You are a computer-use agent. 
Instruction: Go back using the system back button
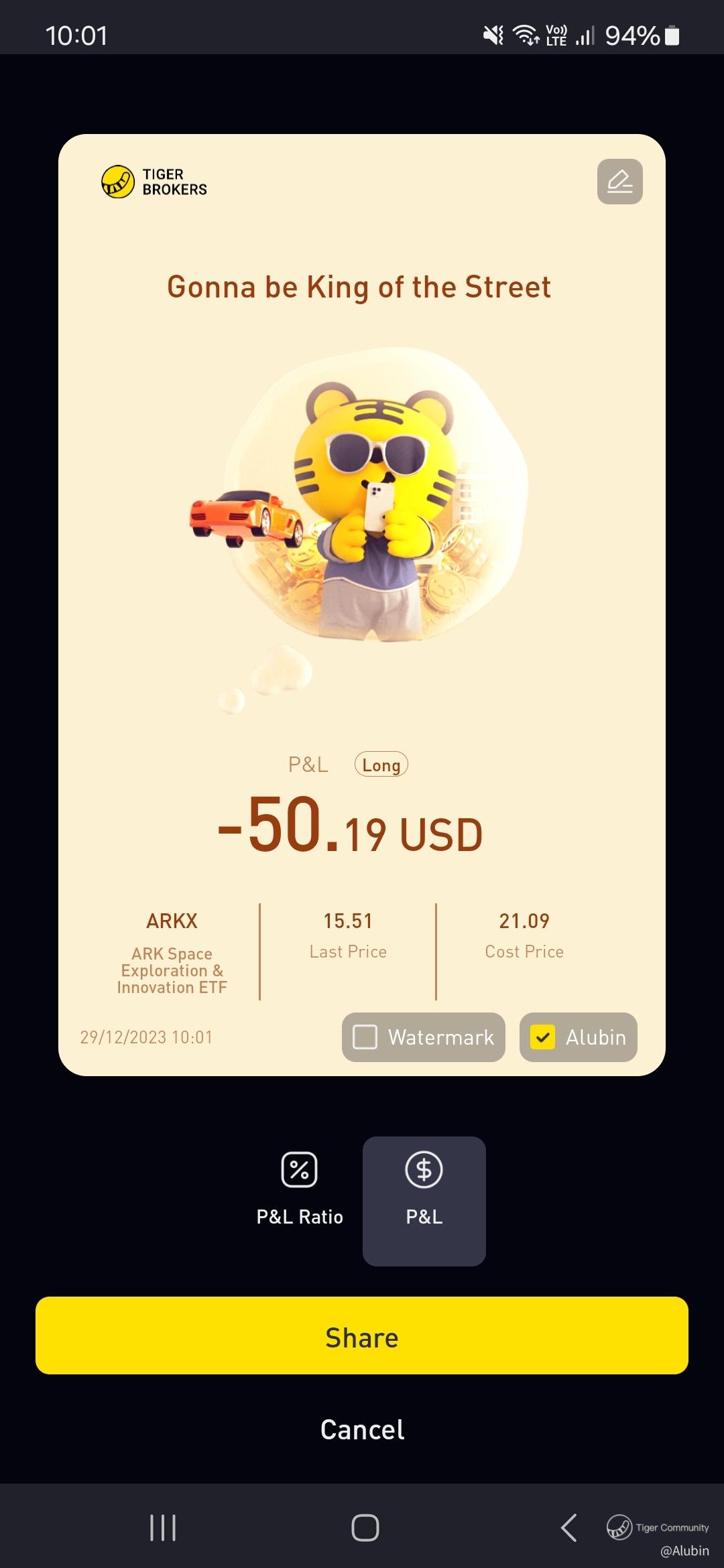pos(568,1528)
